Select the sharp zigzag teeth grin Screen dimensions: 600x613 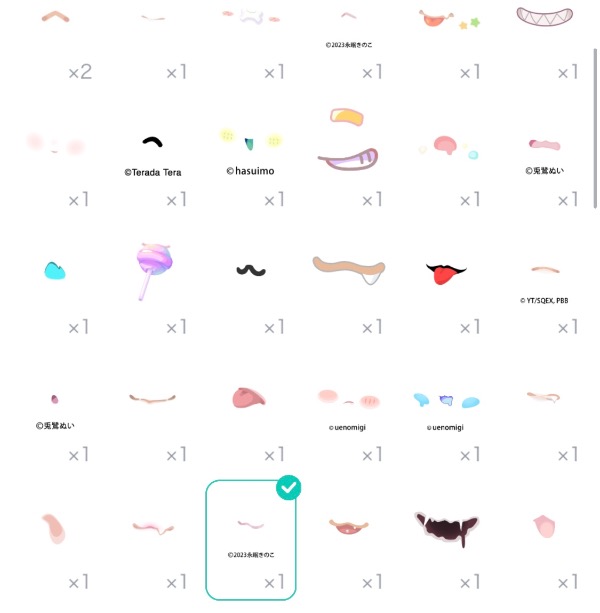pos(545,17)
